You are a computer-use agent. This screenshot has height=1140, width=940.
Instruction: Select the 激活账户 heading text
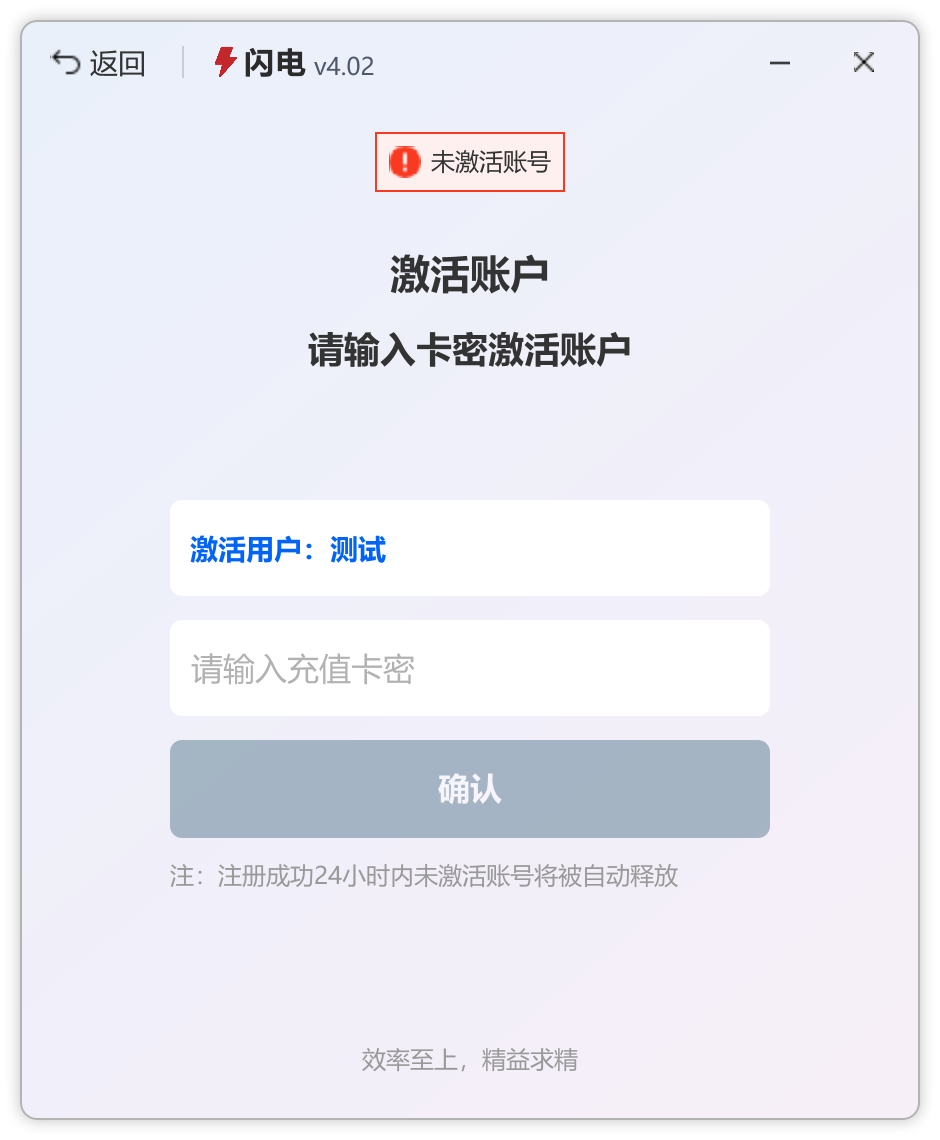click(x=470, y=271)
